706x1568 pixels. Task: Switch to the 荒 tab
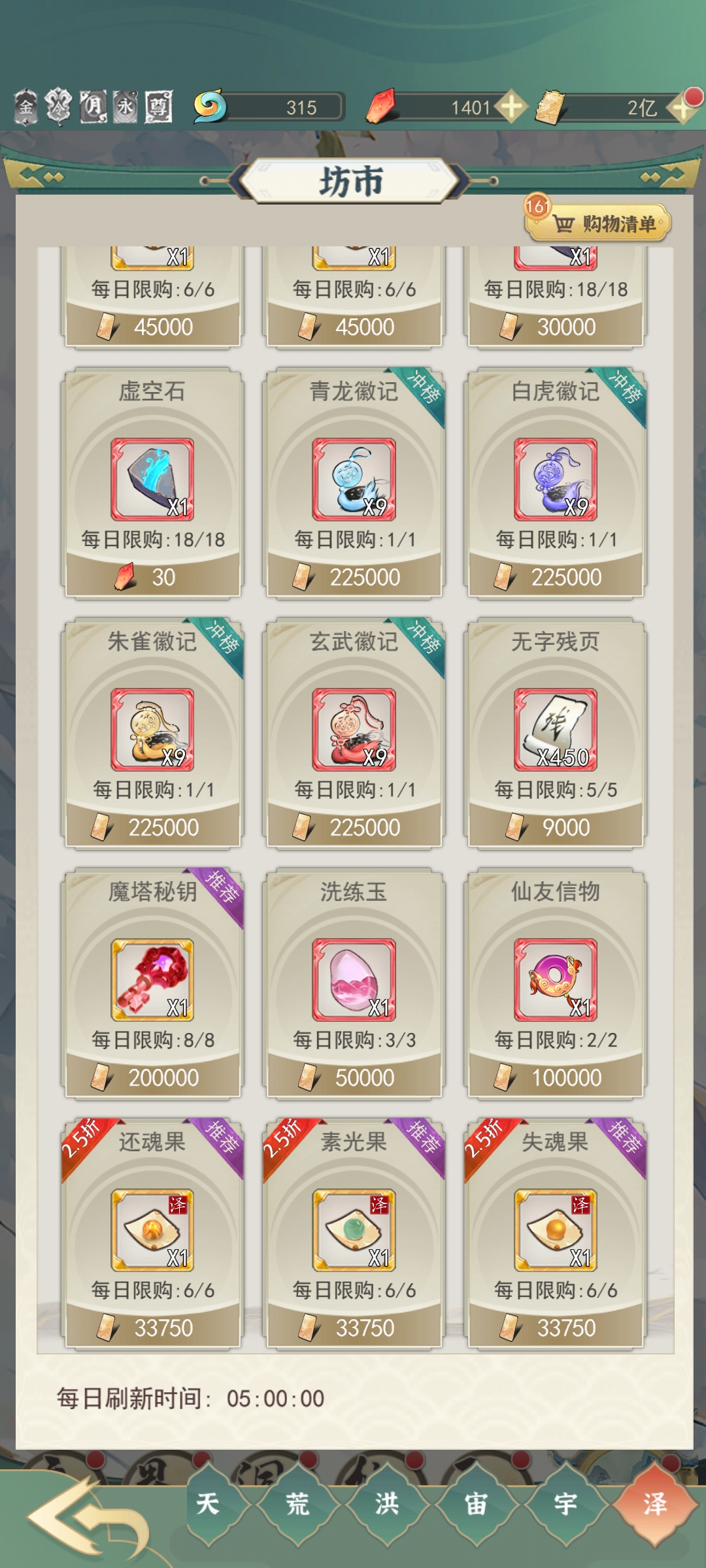click(297, 1504)
